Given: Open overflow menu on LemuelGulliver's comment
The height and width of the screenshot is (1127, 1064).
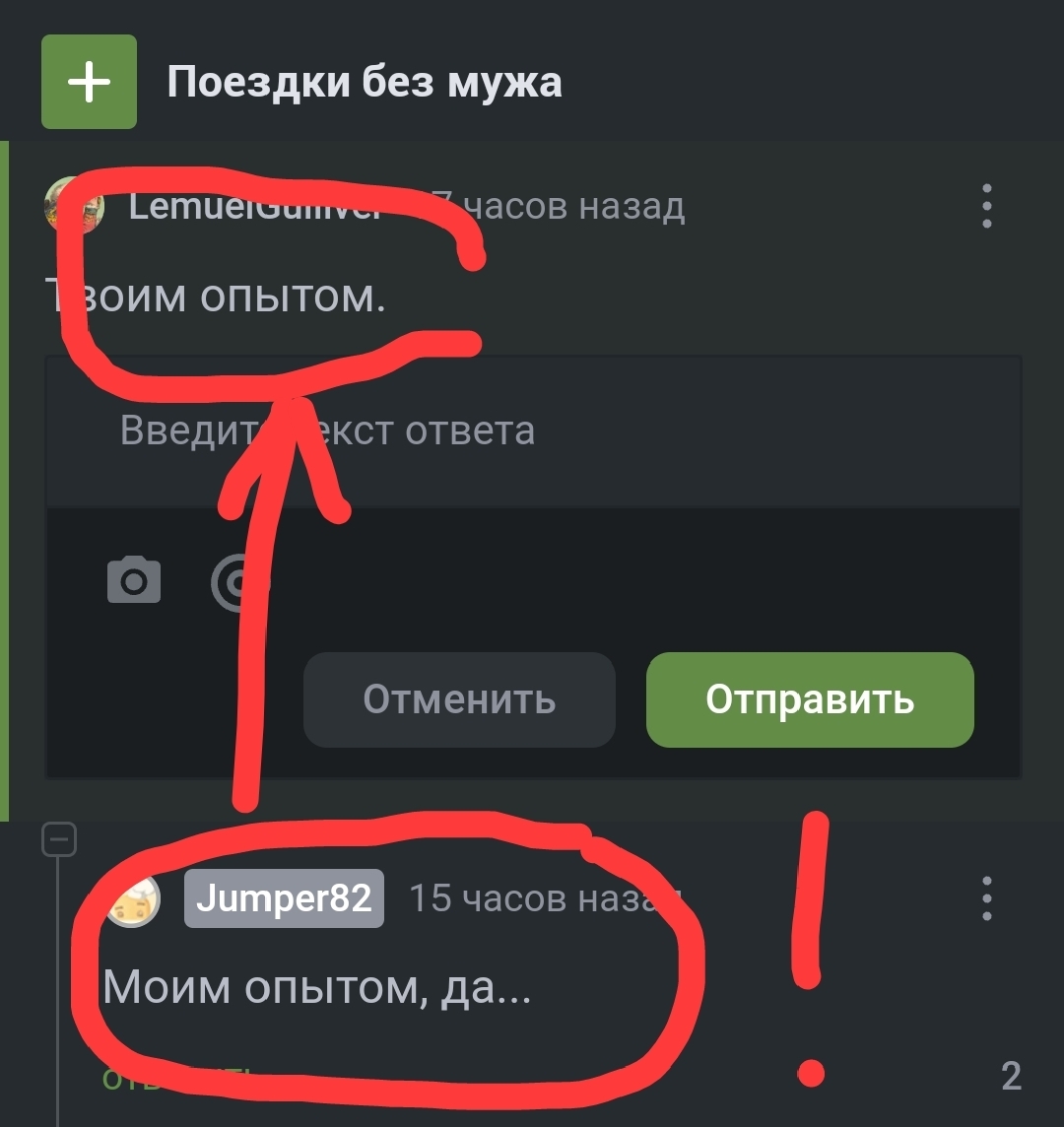Looking at the screenshot, I should click(x=986, y=207).
